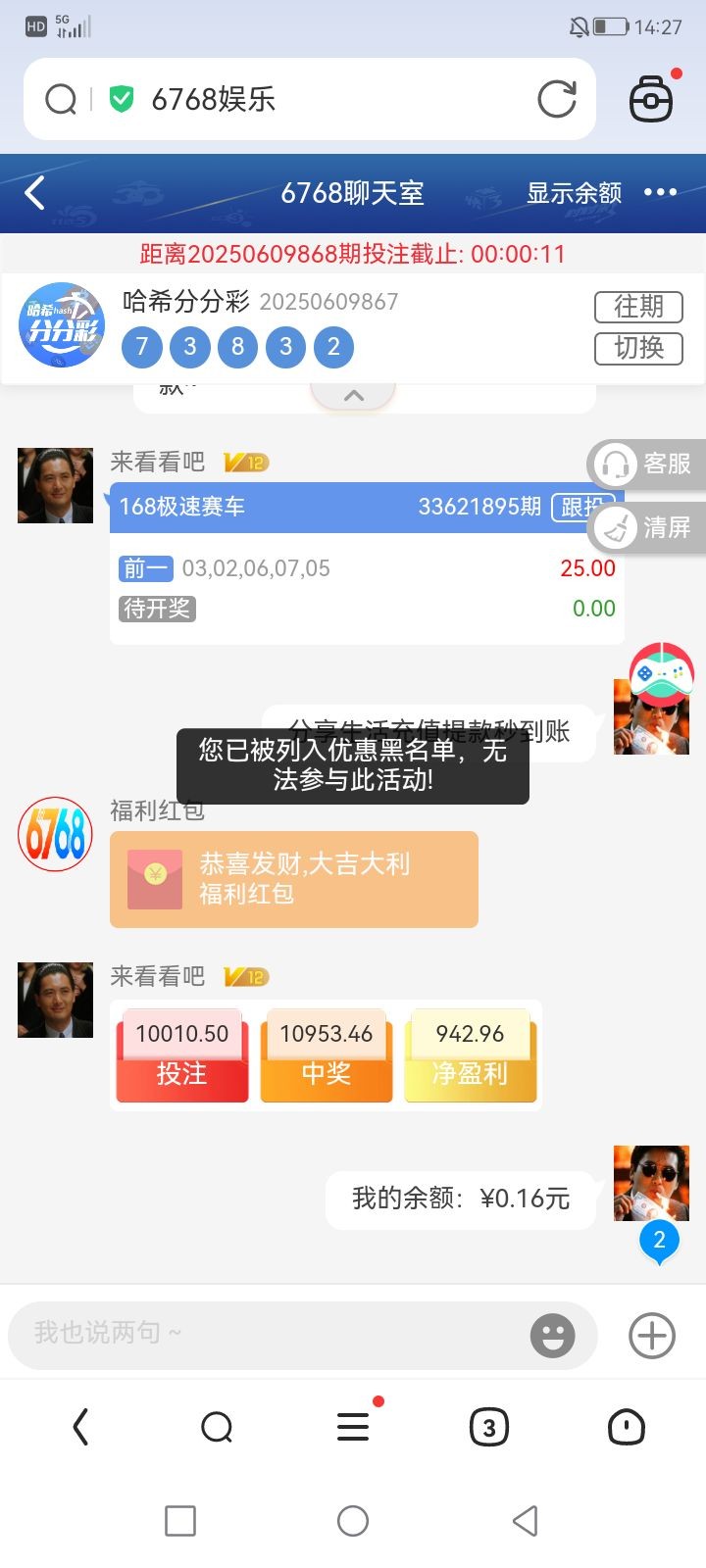Tap the message input field
The width and height of the screenshot is (706, 1568).
click(265, 1334)
